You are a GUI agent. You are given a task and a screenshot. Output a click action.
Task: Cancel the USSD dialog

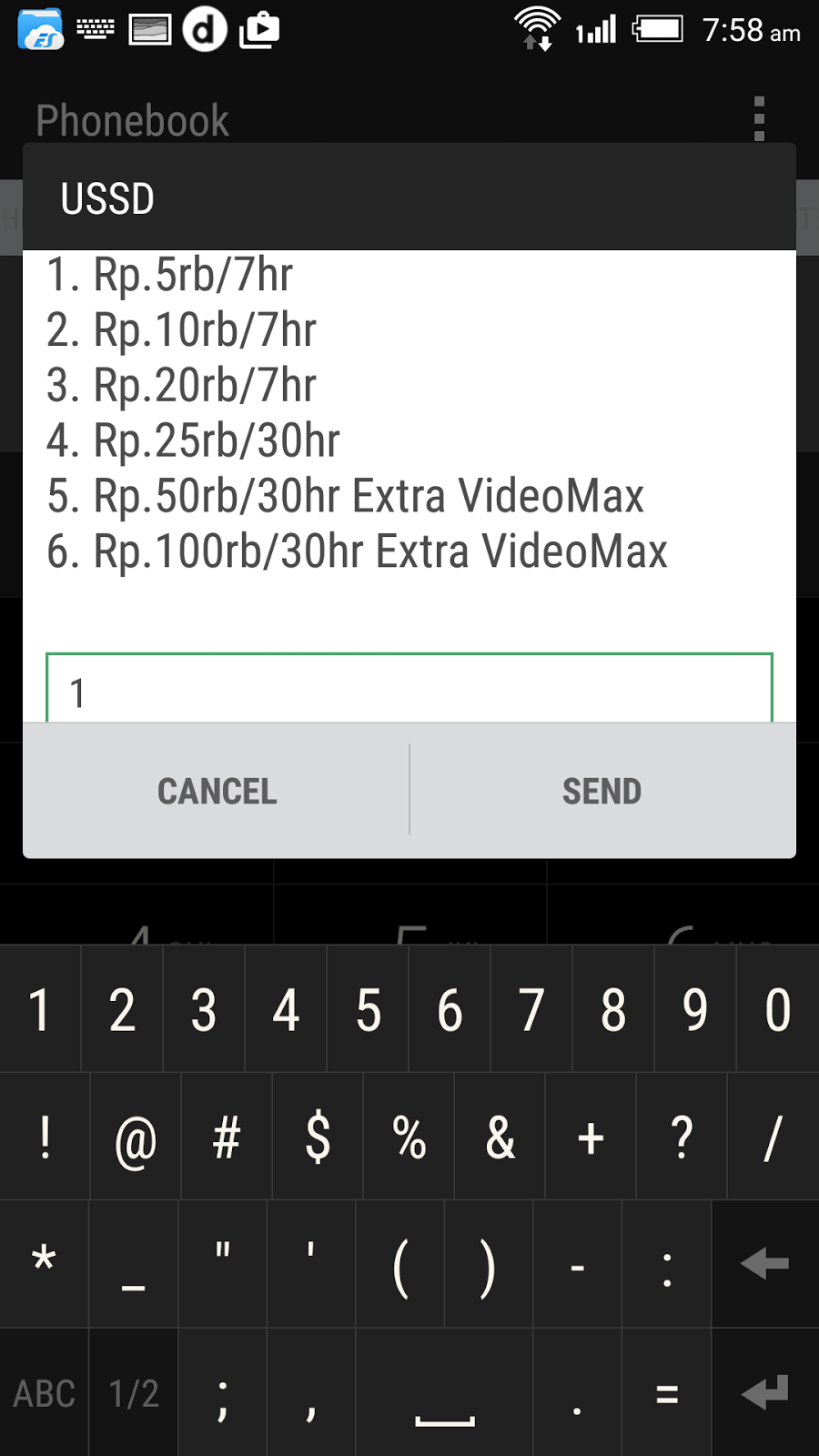pos(217,791)
